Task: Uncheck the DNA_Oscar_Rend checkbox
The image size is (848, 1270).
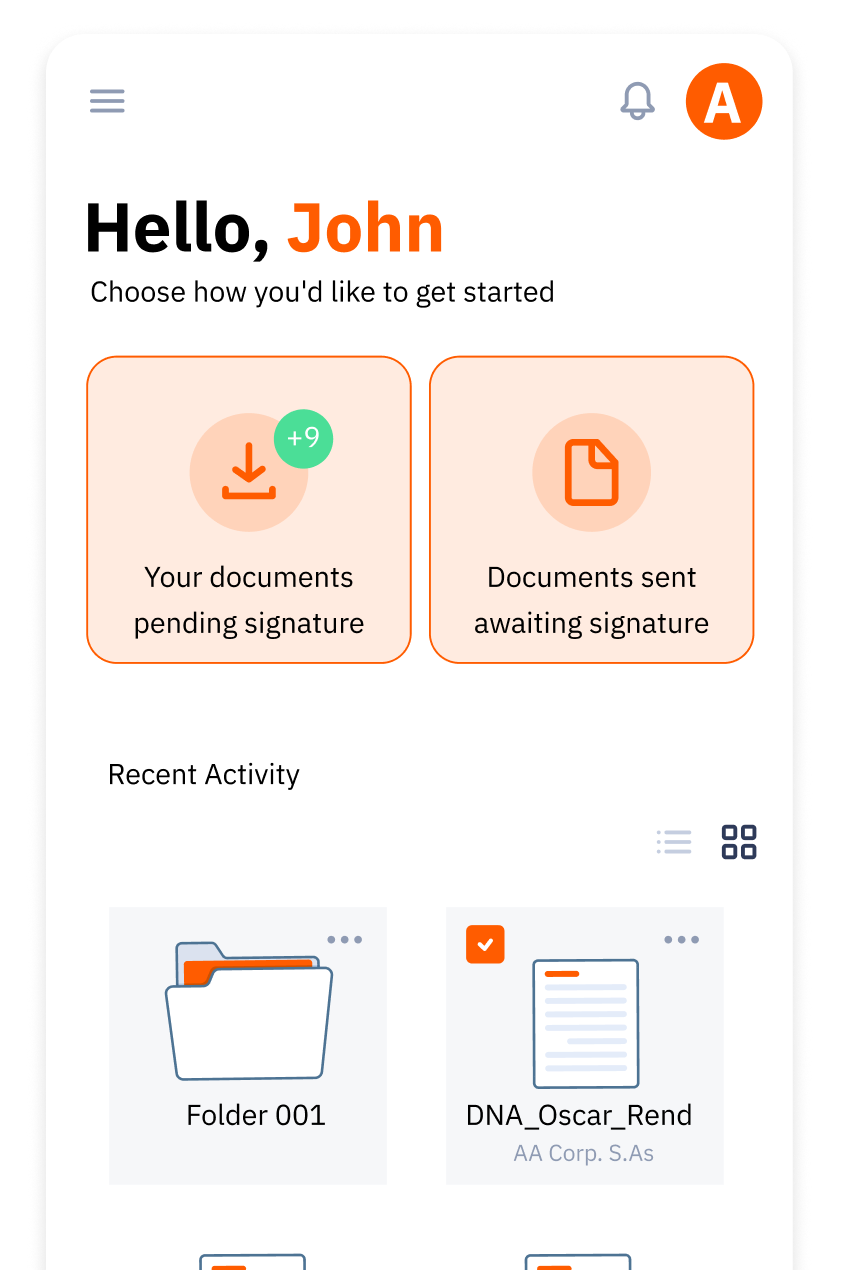Action: 486,944
